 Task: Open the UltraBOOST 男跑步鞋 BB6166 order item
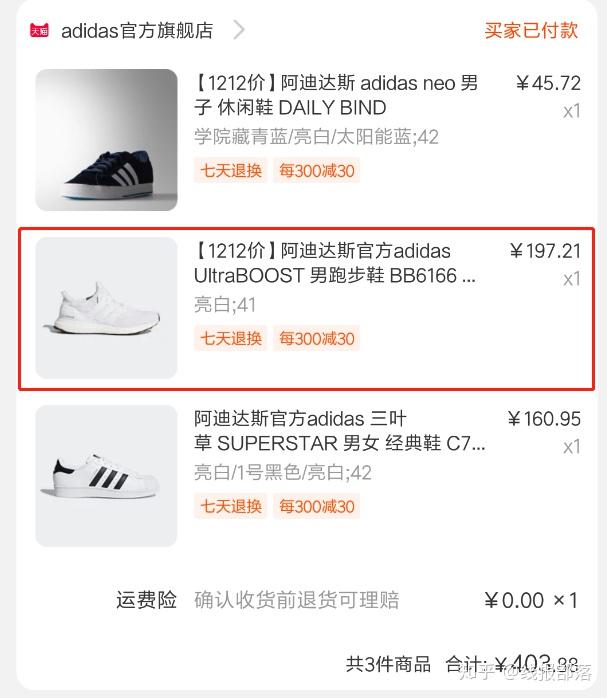pyautogui.click(x=336, y=263)
